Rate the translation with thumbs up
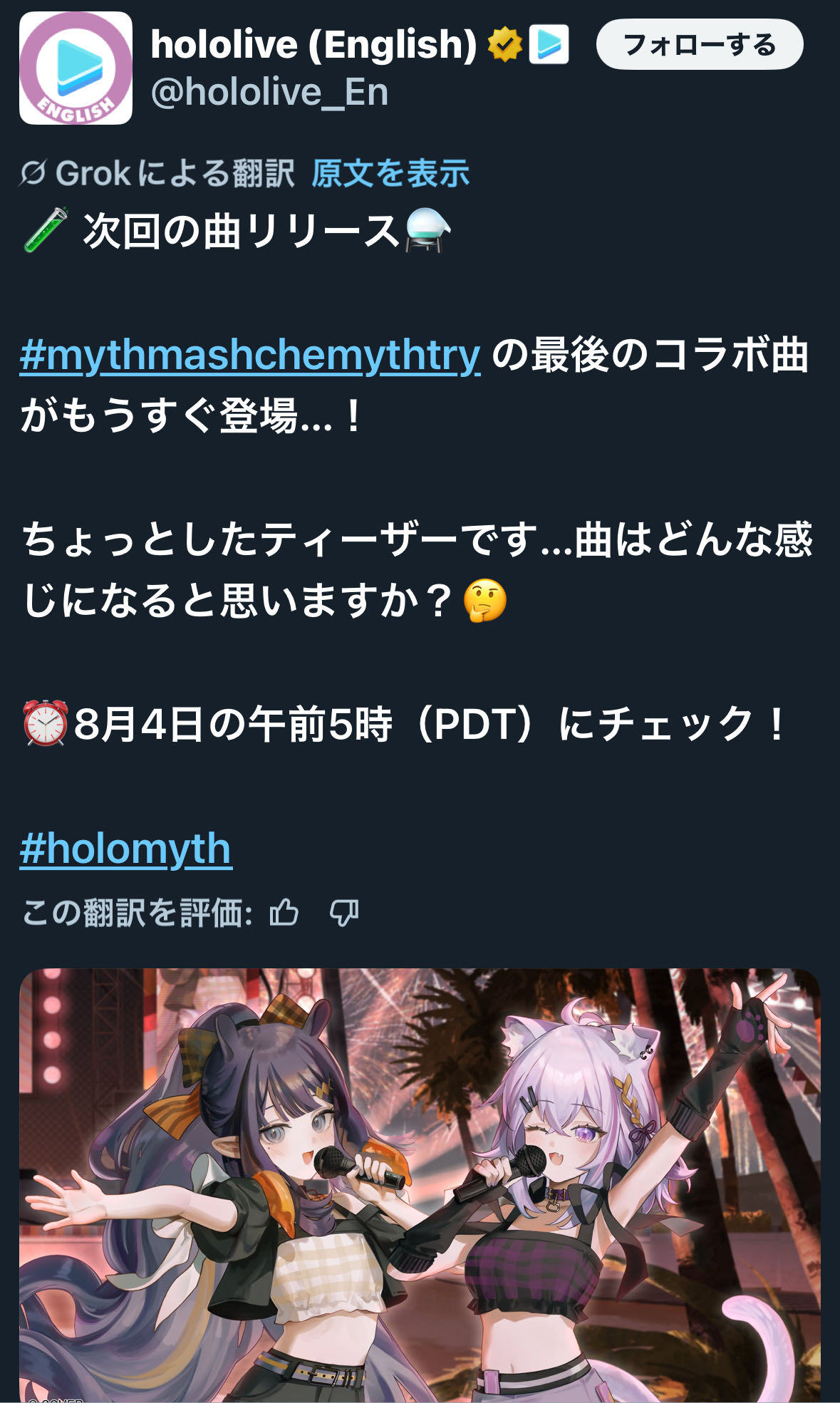This screenshot has width=840, height=1403. (284, 912)
